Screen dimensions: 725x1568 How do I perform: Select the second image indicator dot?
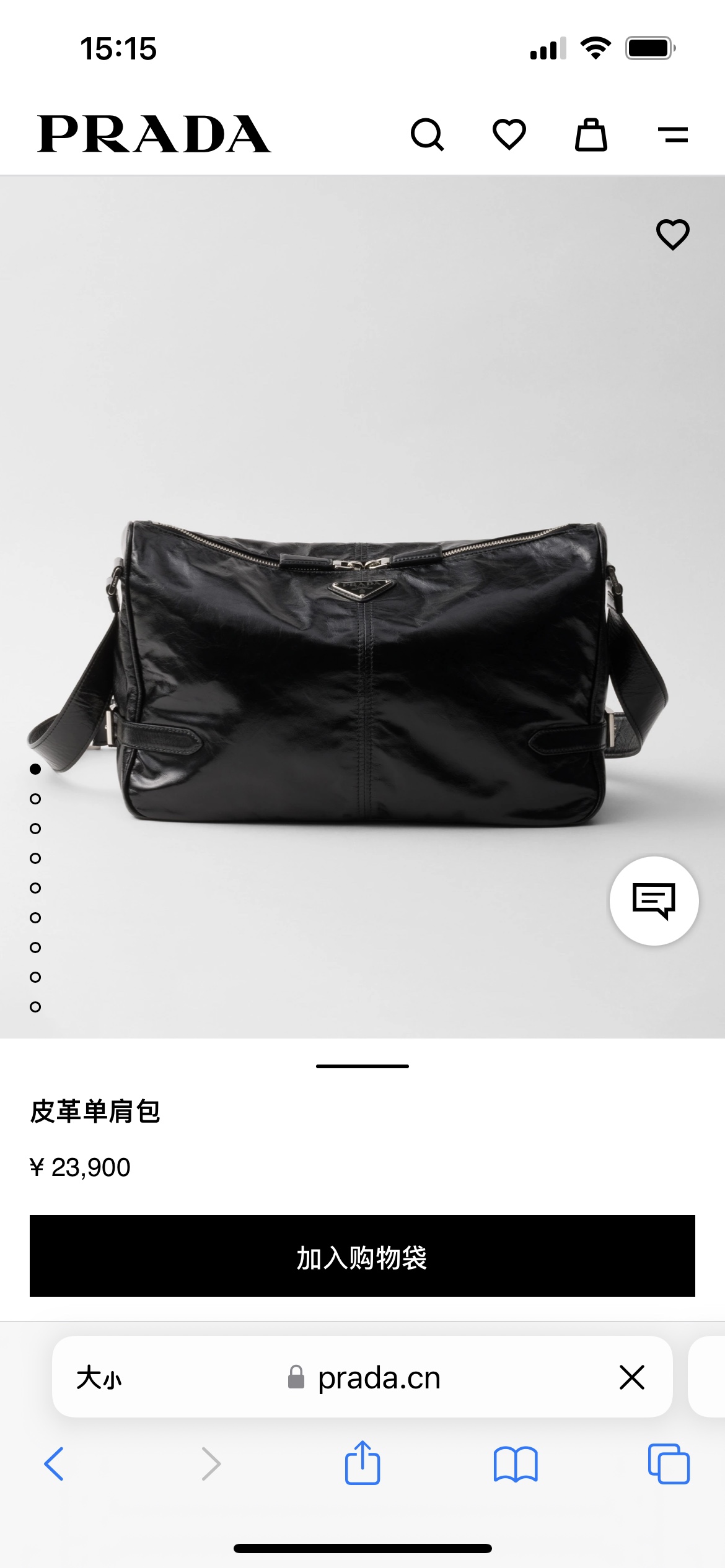pyautogui.click(x=35, y=799)
